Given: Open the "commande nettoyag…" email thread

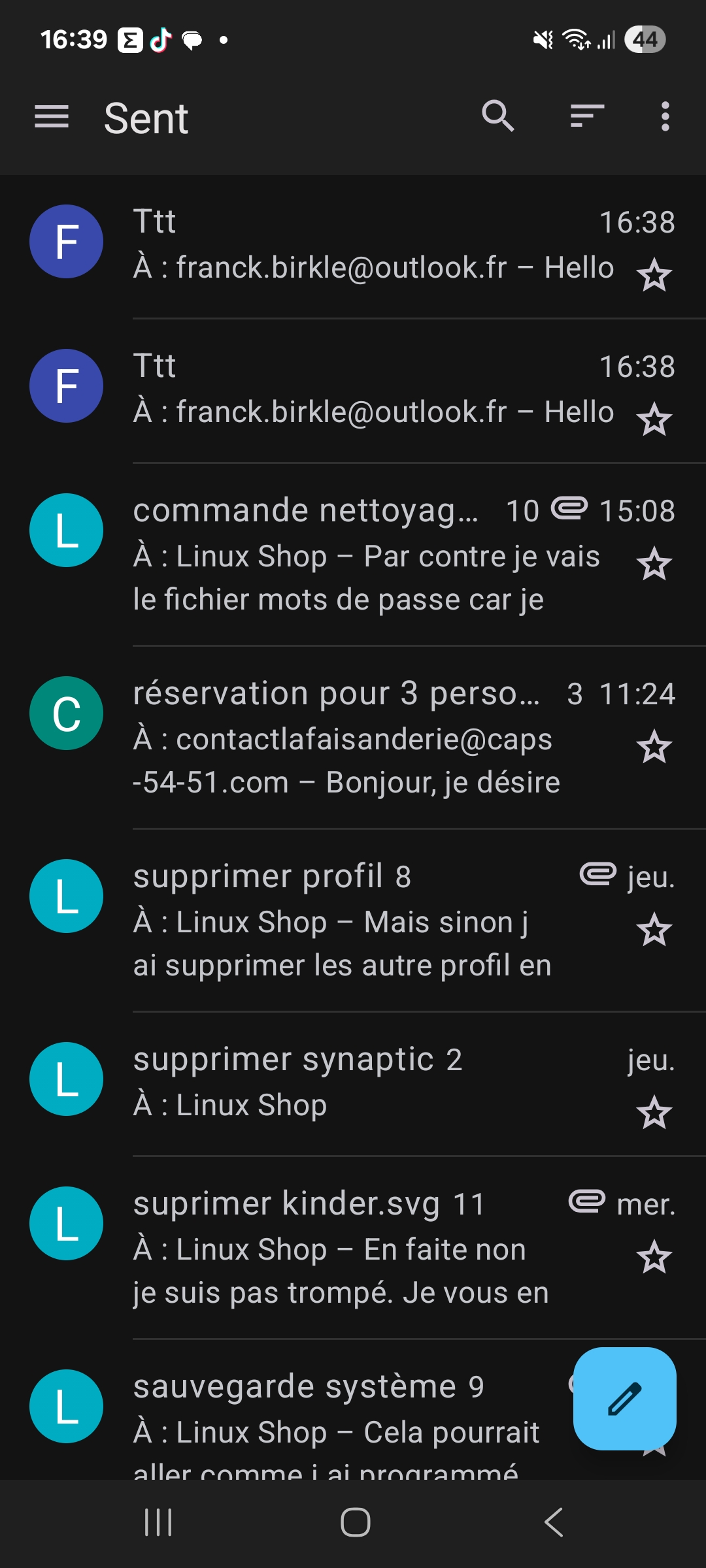Looking at the screenshot, I should click(366, 555).
